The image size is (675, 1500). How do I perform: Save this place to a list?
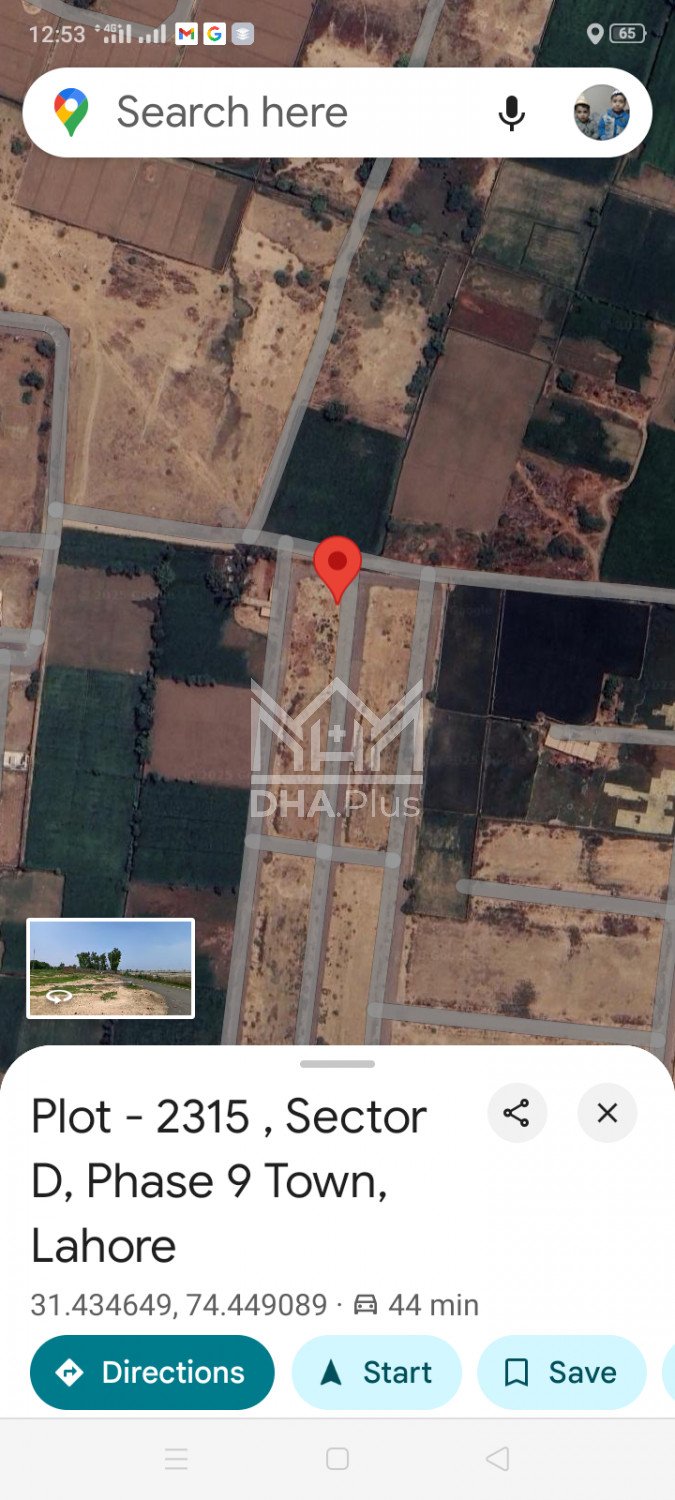(x=561, y=1372)
